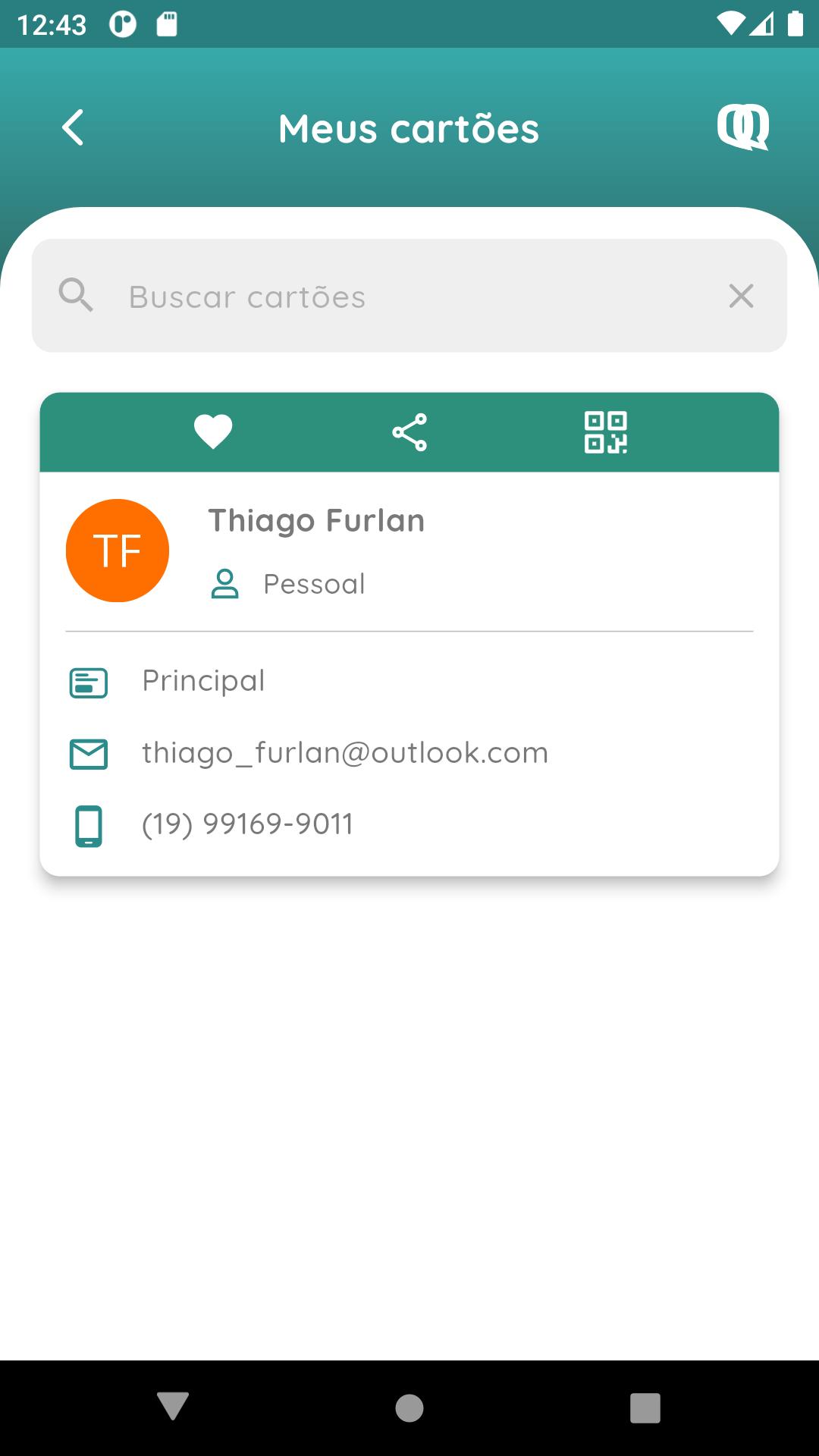Viewport: 819px width, 1456px height.
Task: Tap the system home button
Action: (409, 1408)
